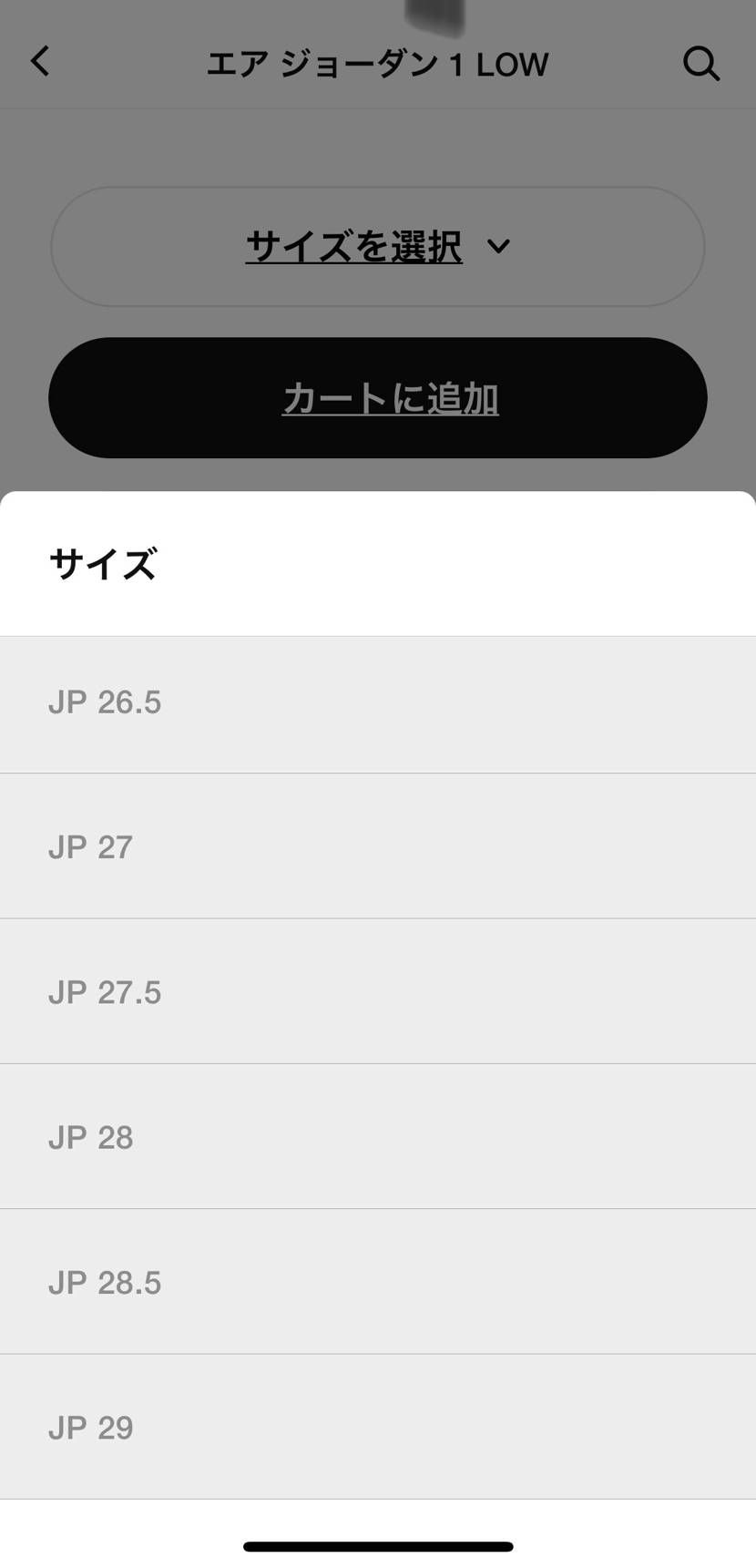Tap the search glass to find products
Viewport: 756px width, 1568px height.
[701, 64]
